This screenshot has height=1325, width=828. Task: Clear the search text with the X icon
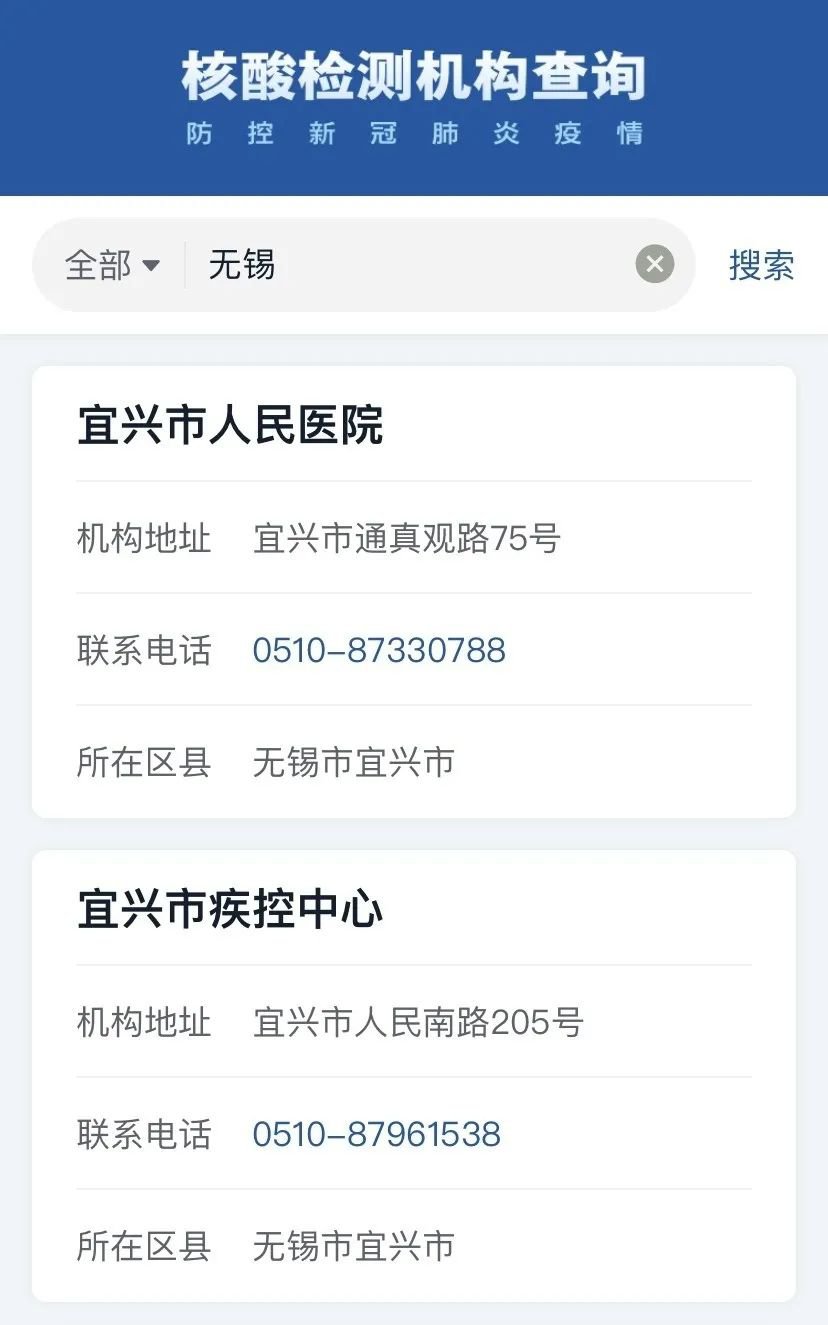(655, 264)
